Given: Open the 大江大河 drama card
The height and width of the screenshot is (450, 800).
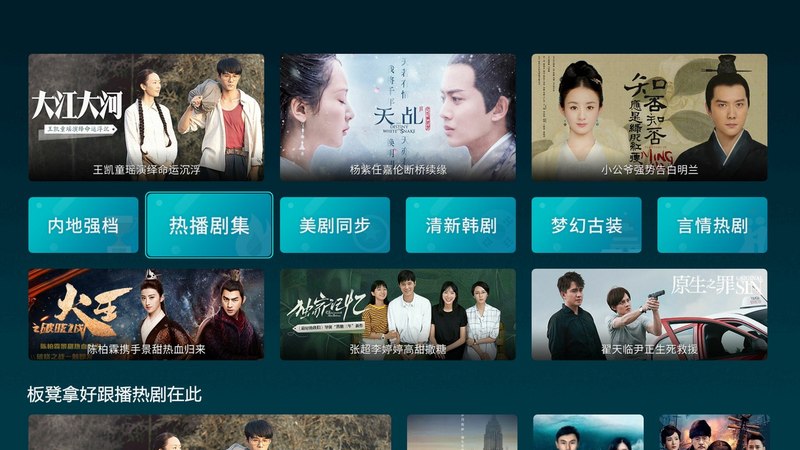Looking at the screenshot, I should click(146, 117).
